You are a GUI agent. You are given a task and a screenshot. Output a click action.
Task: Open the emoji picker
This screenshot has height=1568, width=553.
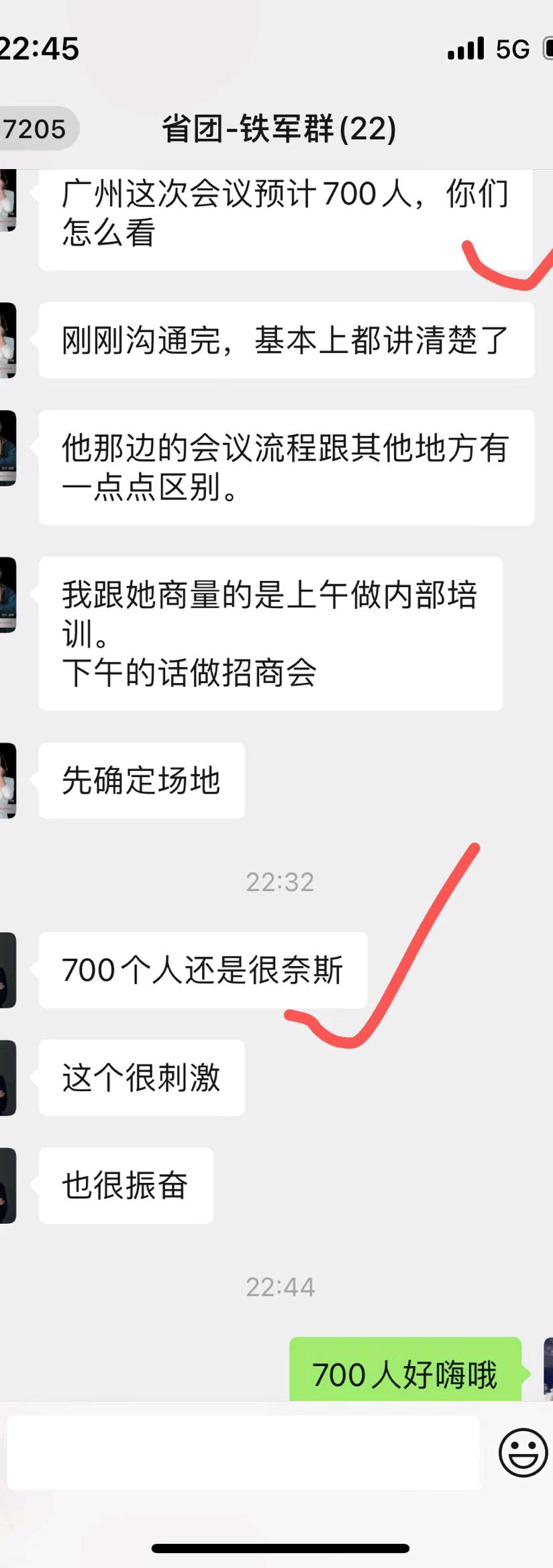(523, 1453)
